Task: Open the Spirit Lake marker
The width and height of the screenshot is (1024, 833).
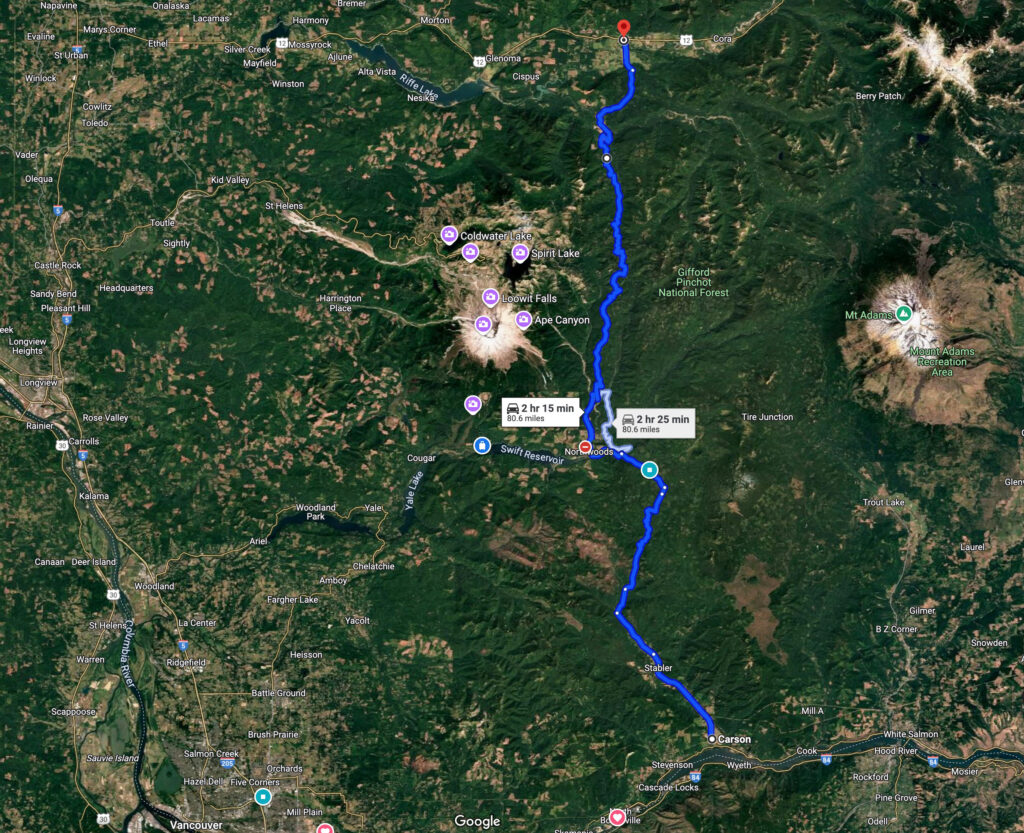Action: tap(520, 253)
